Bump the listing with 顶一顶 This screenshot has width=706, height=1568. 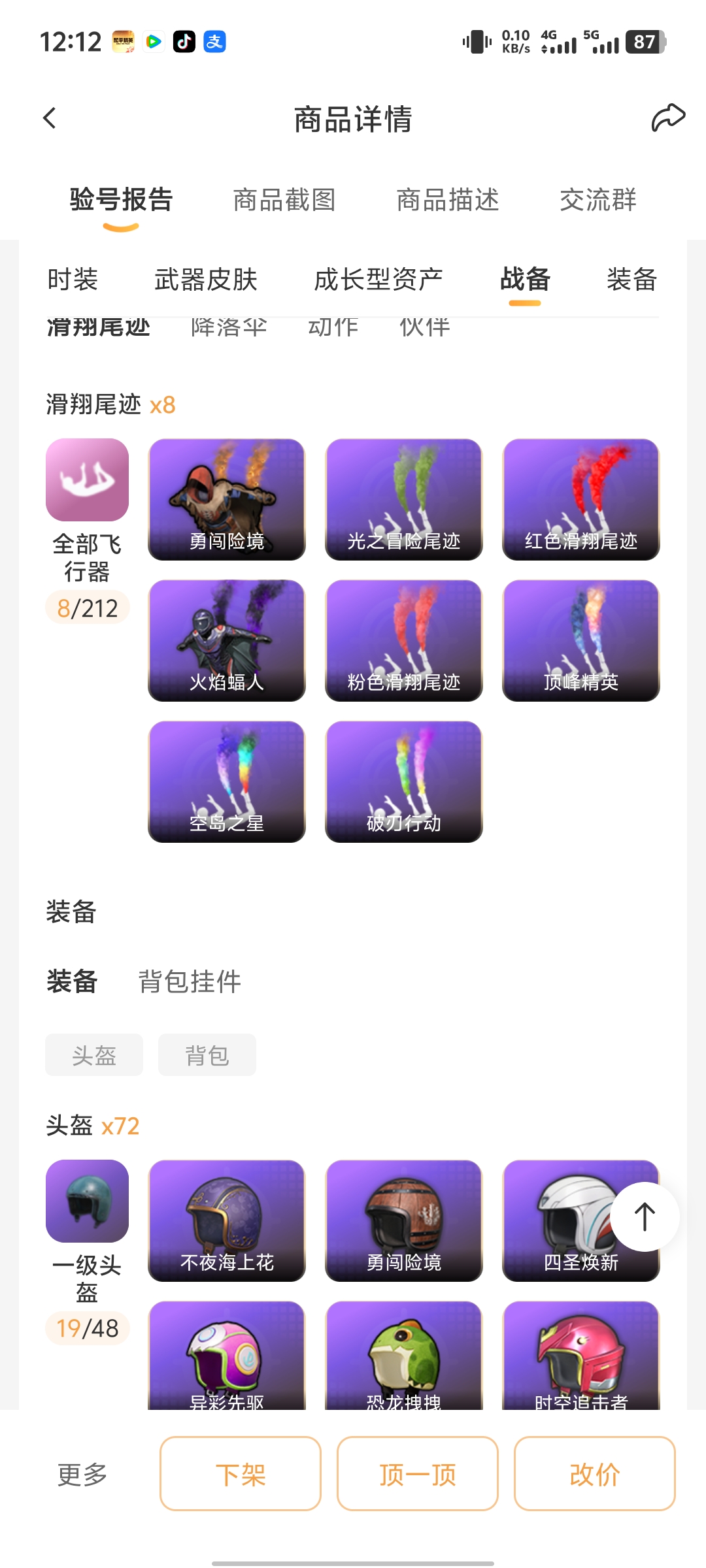pyautogui.click(x=418, y=1474)
